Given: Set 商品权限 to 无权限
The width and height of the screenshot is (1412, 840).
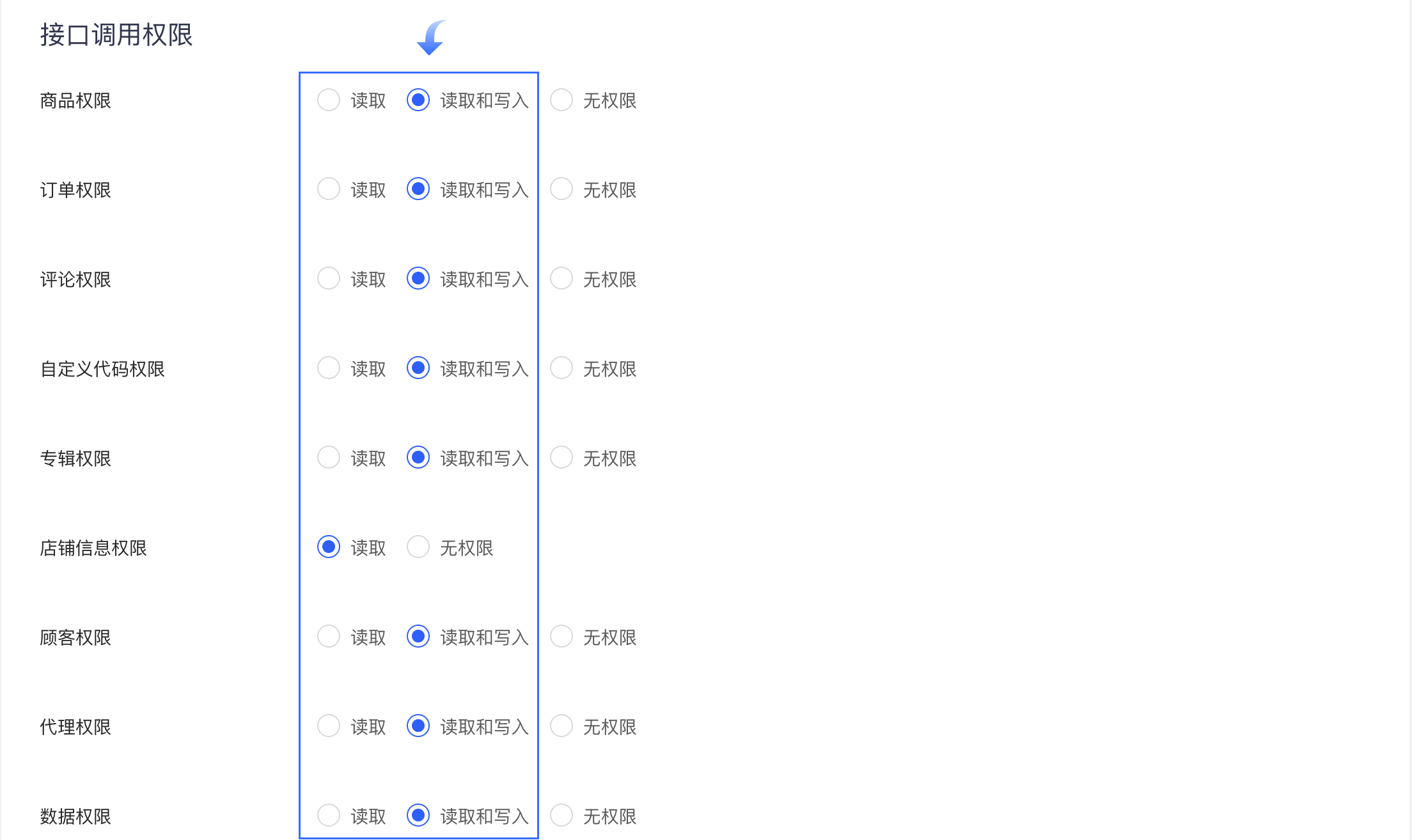Looking at the screenshot, I should click(x=561, y=100).
